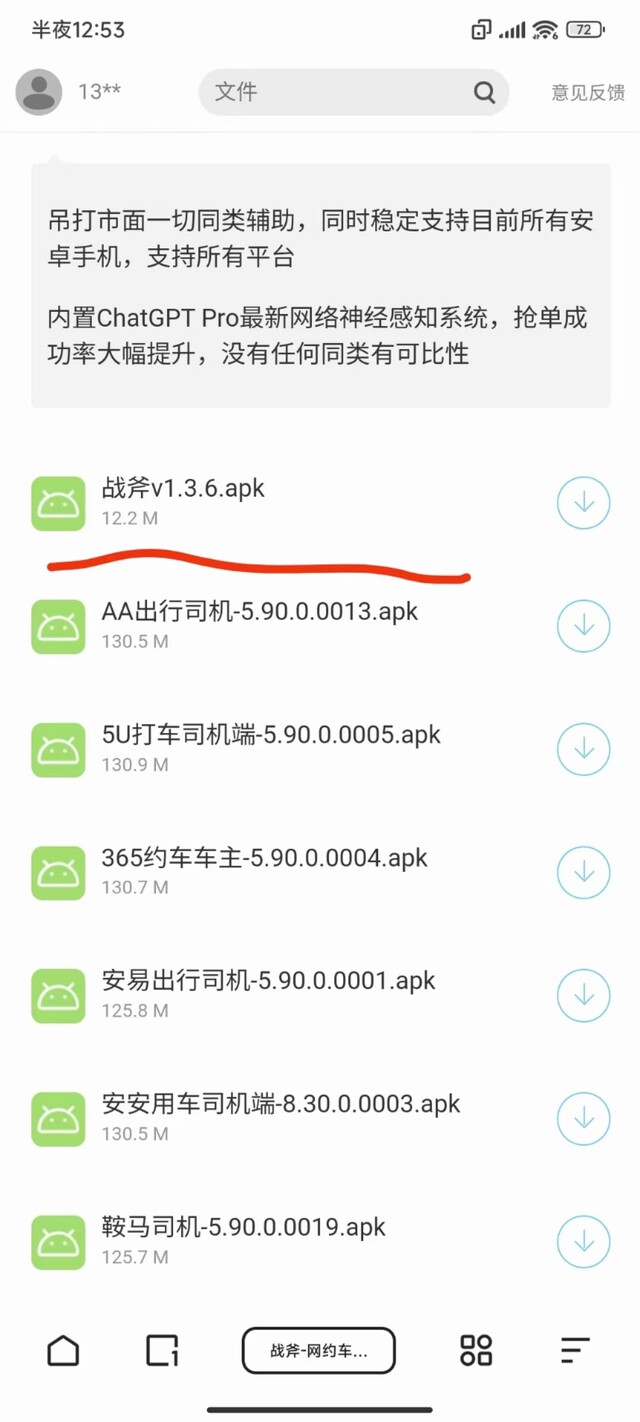Download 战斧v1.3.6.apk
640x1422 pixels.
(x=583, y=502)
